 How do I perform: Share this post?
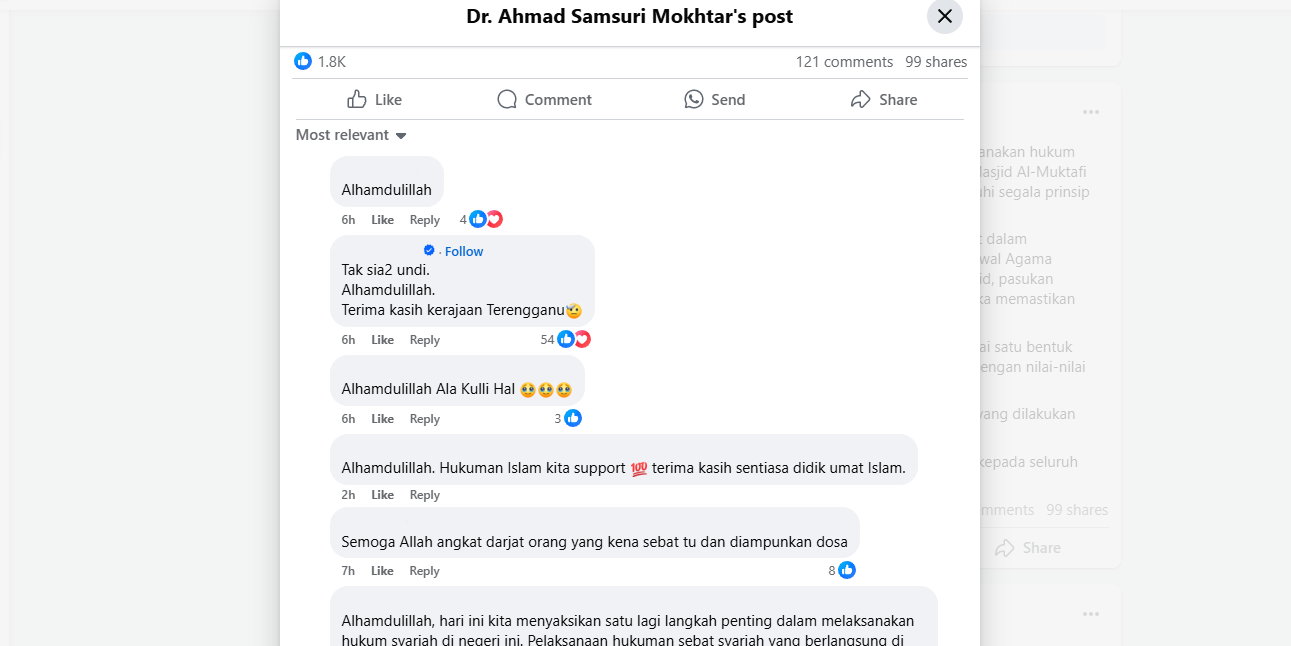coord(883,99)
